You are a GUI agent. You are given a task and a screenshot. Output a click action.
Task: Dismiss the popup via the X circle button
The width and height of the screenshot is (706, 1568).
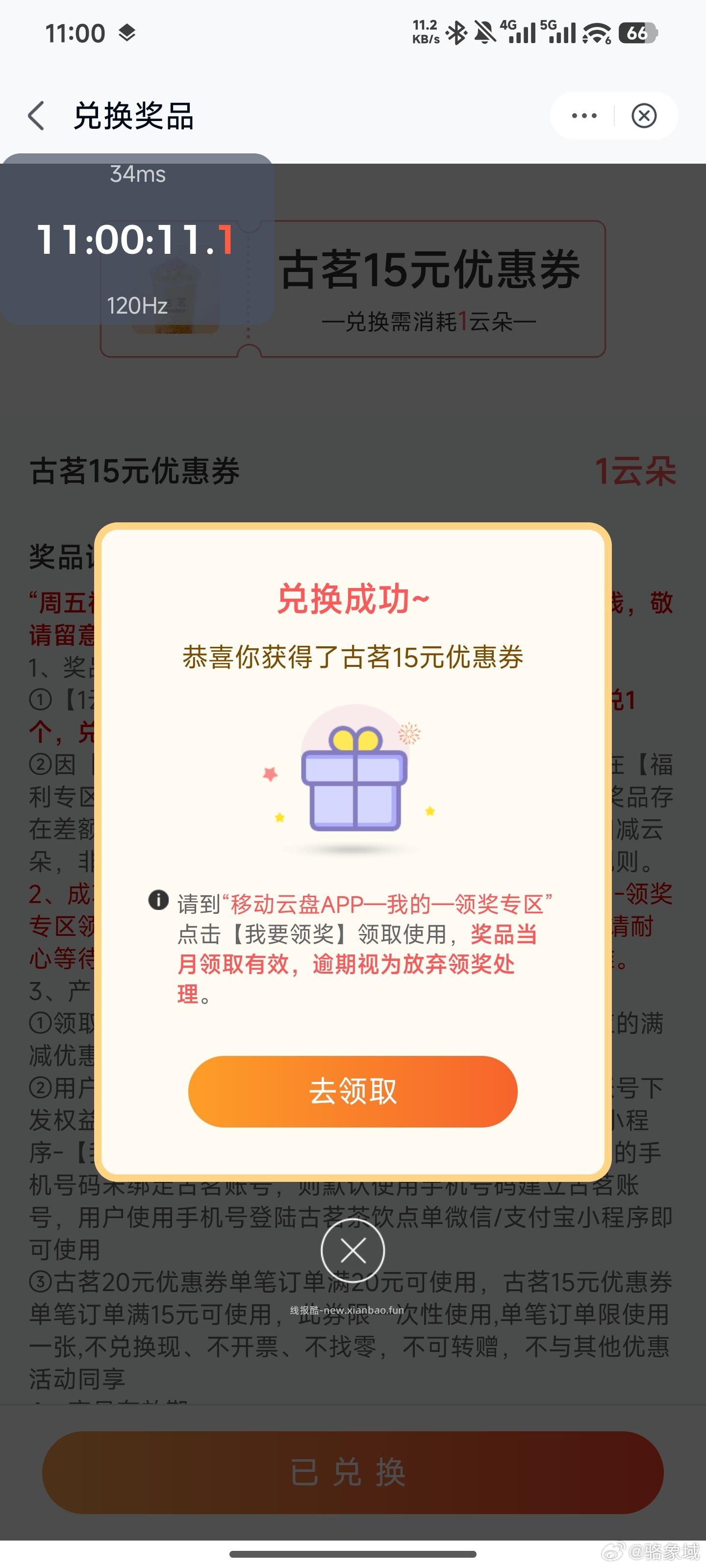coord(353,1250)
